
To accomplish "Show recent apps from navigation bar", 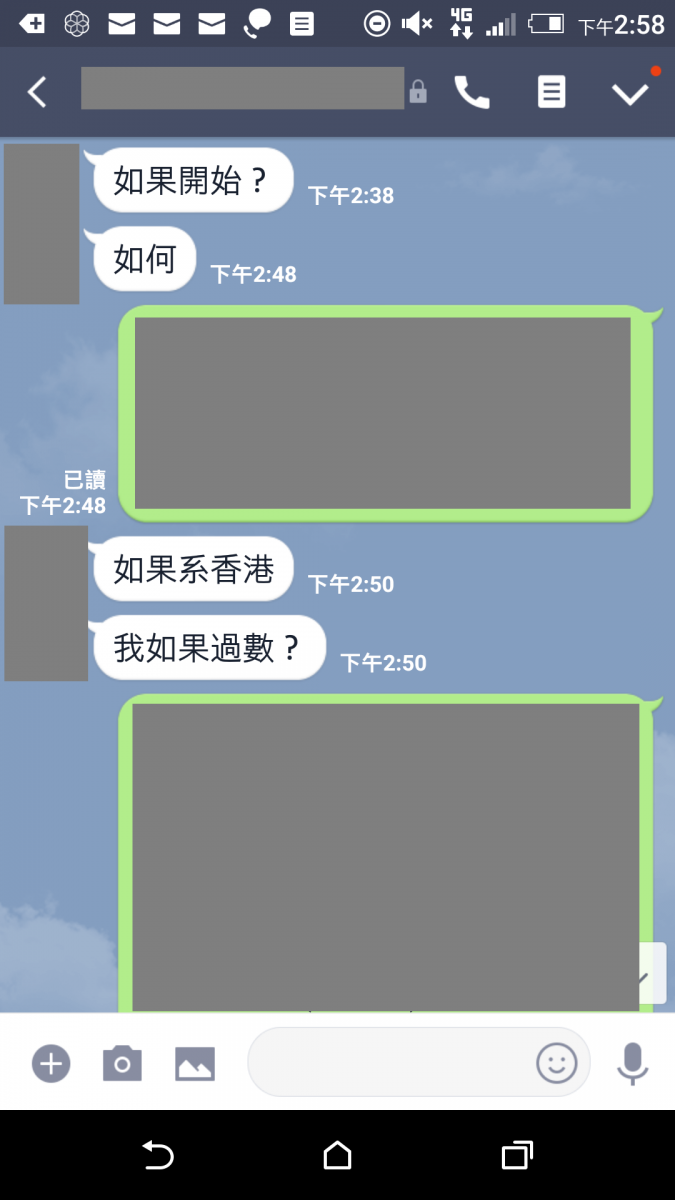I will [x=516, y=1156].
